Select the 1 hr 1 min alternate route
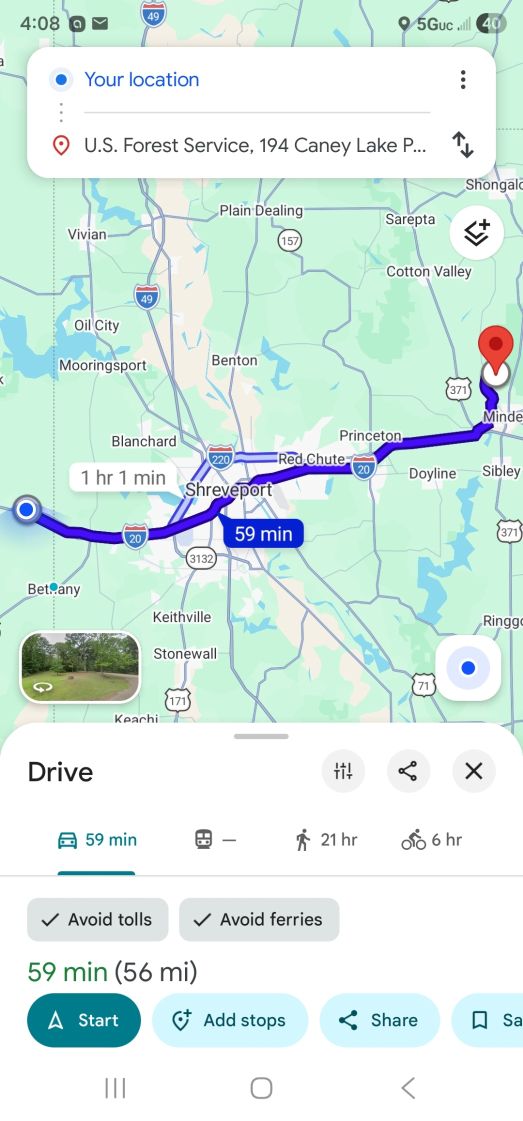523x1121 pixels. [123, 477]
